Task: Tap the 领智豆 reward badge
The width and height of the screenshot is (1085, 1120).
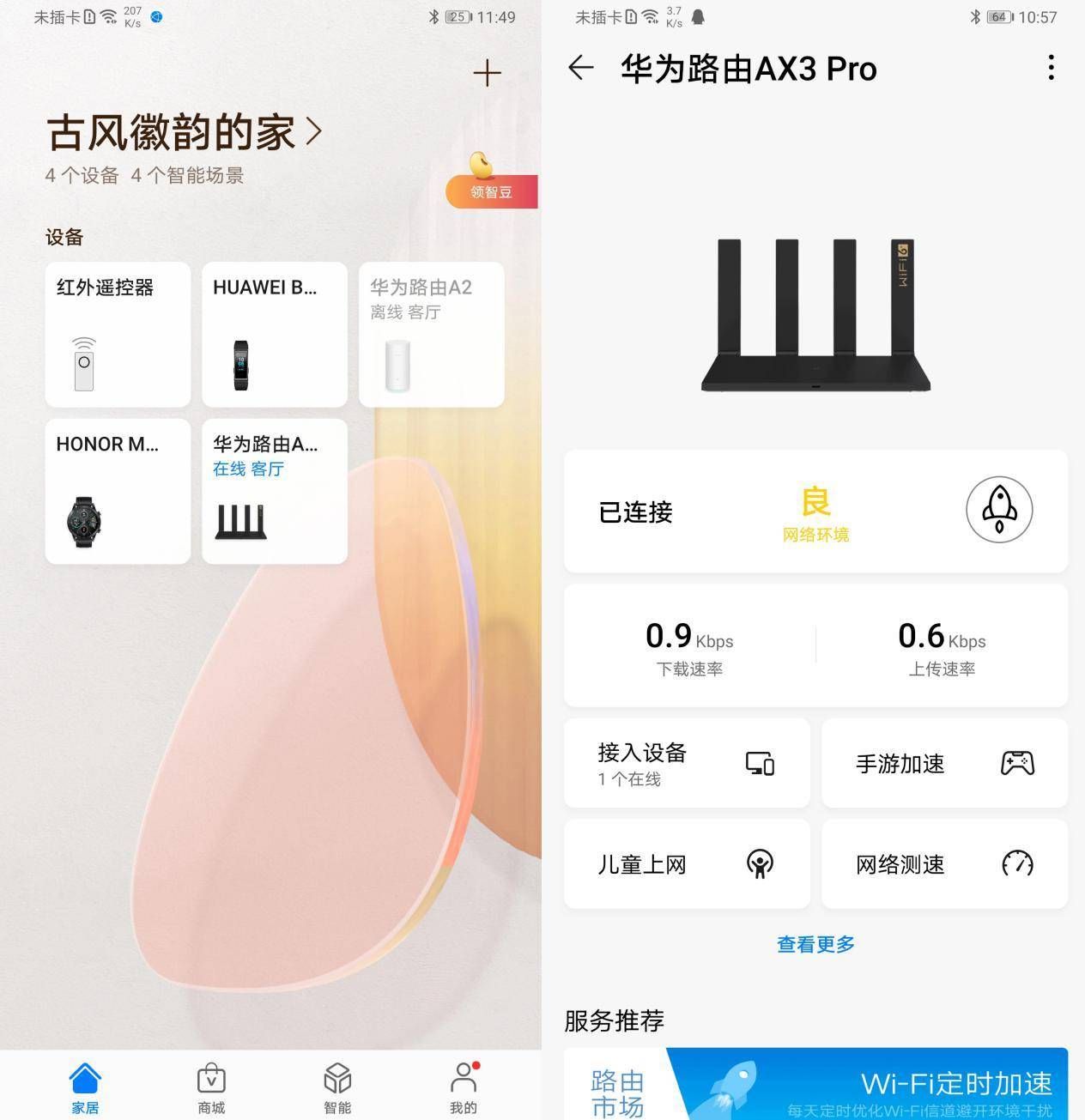Action: [x=491, y=191]
